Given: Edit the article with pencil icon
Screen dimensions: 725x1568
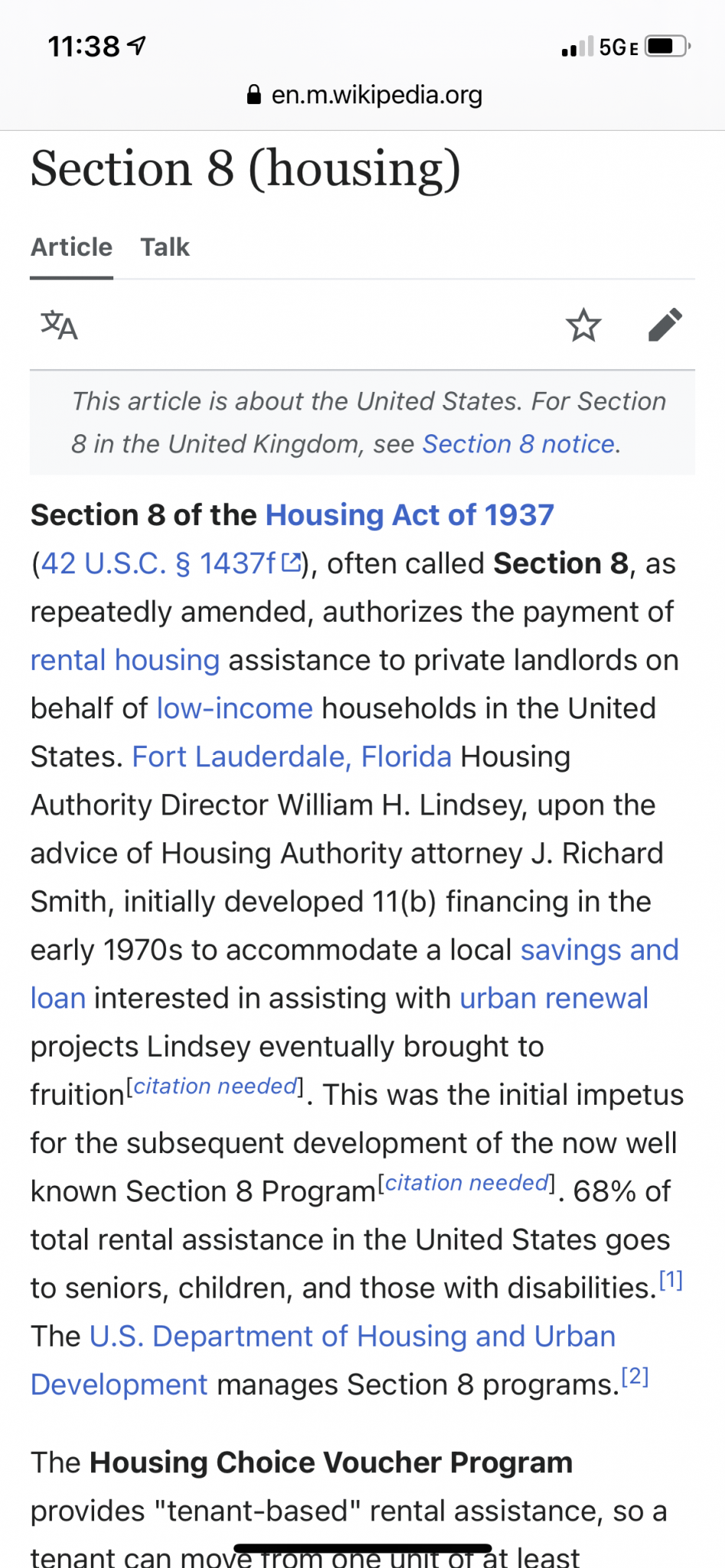Looking at the screenshot, I should pos(665,325).
